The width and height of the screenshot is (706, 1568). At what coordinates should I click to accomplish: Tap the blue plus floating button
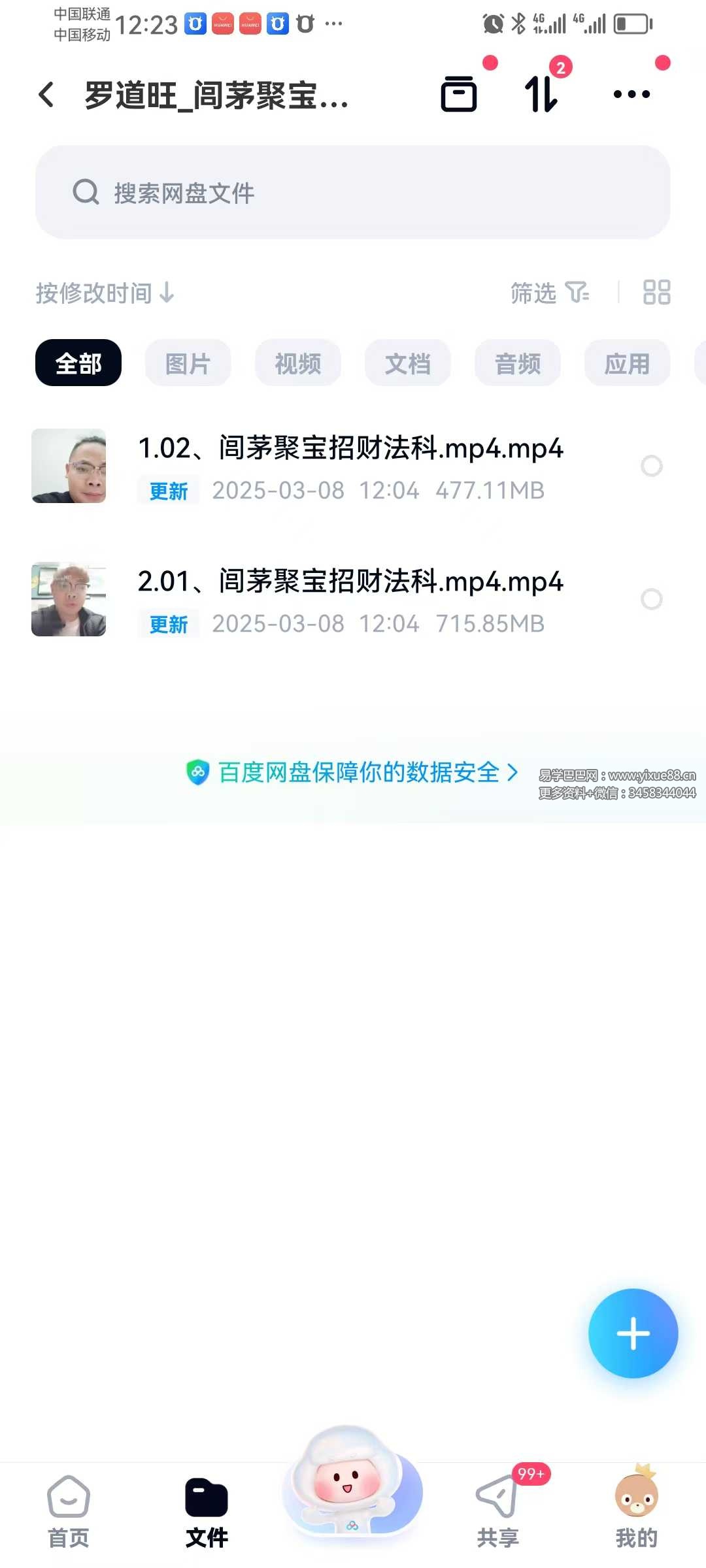click(x=633, y=1333)
